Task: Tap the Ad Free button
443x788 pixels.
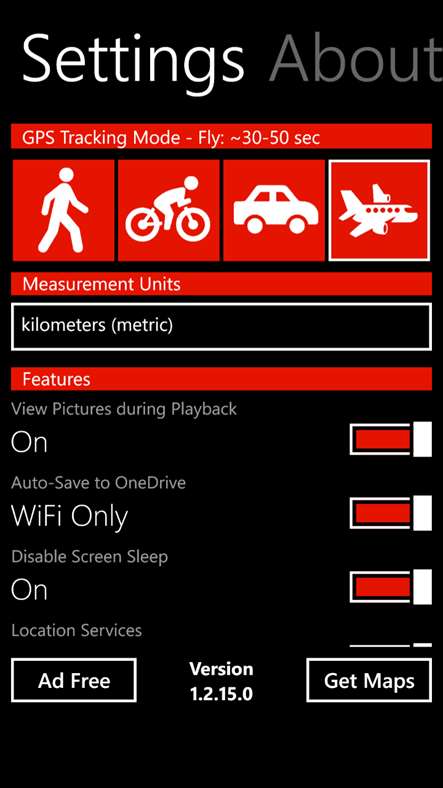Action: pos(74,680)
